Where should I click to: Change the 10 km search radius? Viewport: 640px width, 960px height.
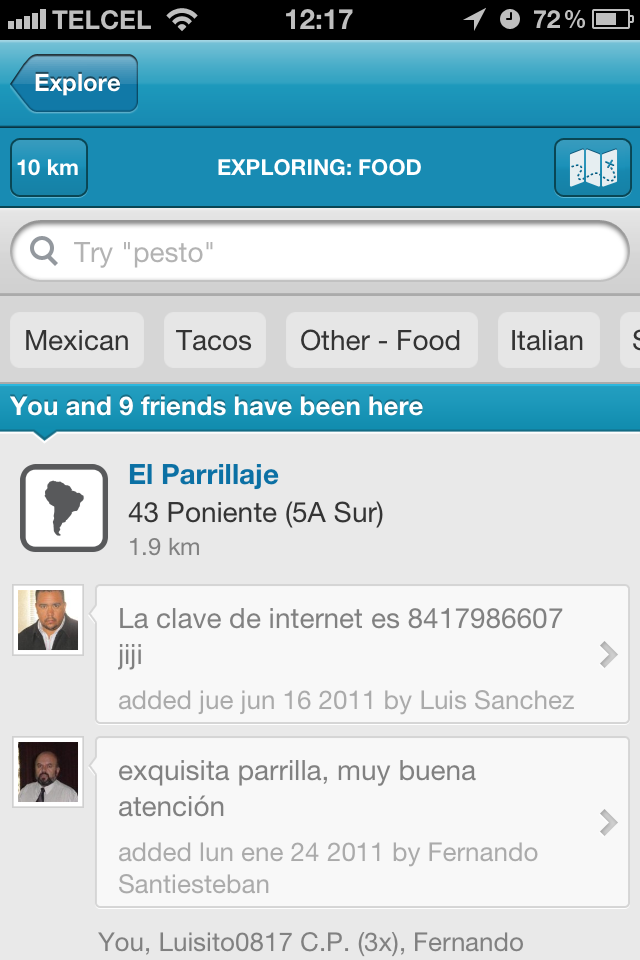(x=48, y=168)
